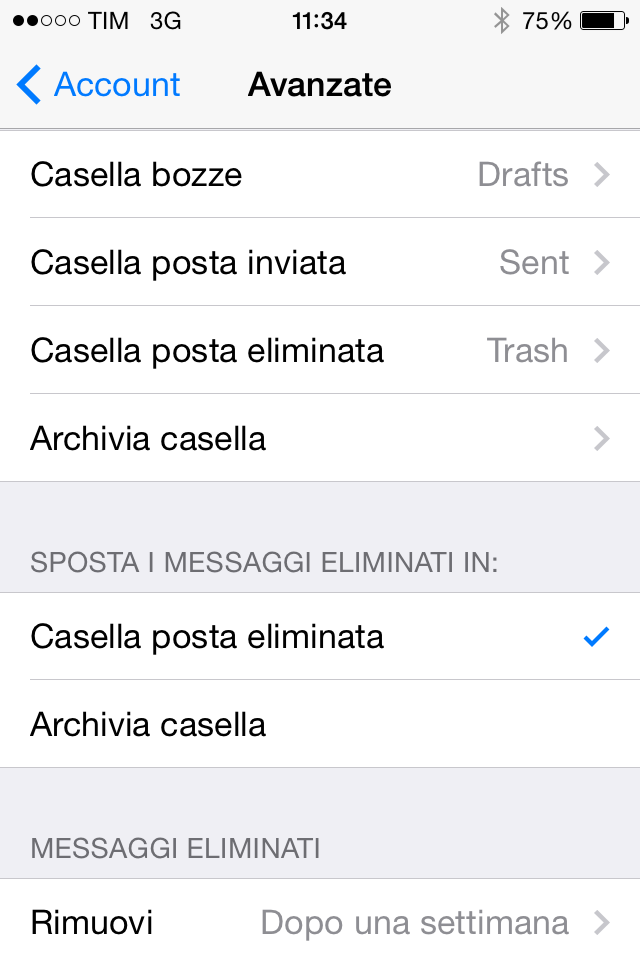This screenshot has height=960, width=640.
Task: Open Casella posta inviata setting
Action: (320, 263)
